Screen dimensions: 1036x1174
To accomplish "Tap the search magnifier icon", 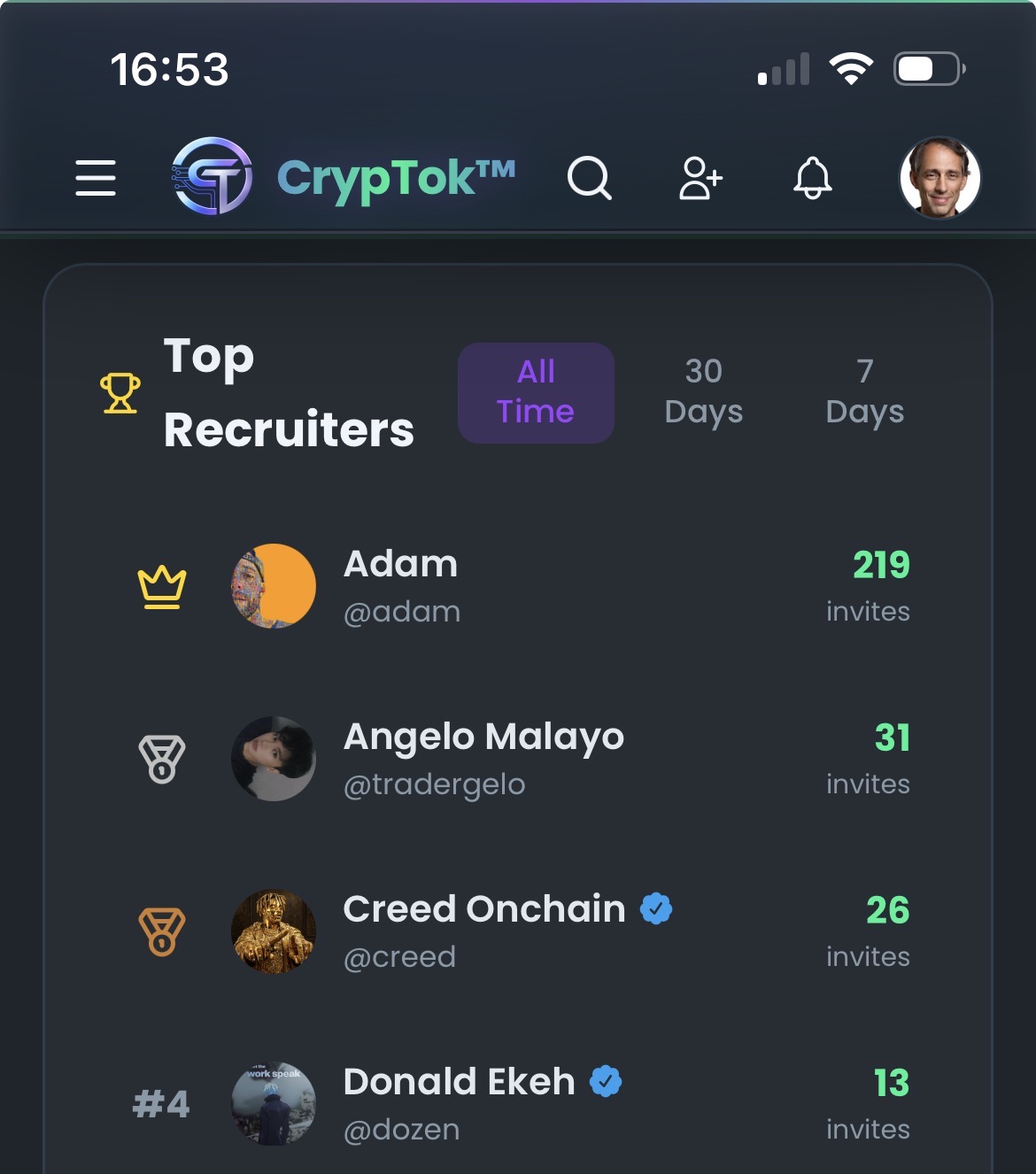I will point(589,178).
